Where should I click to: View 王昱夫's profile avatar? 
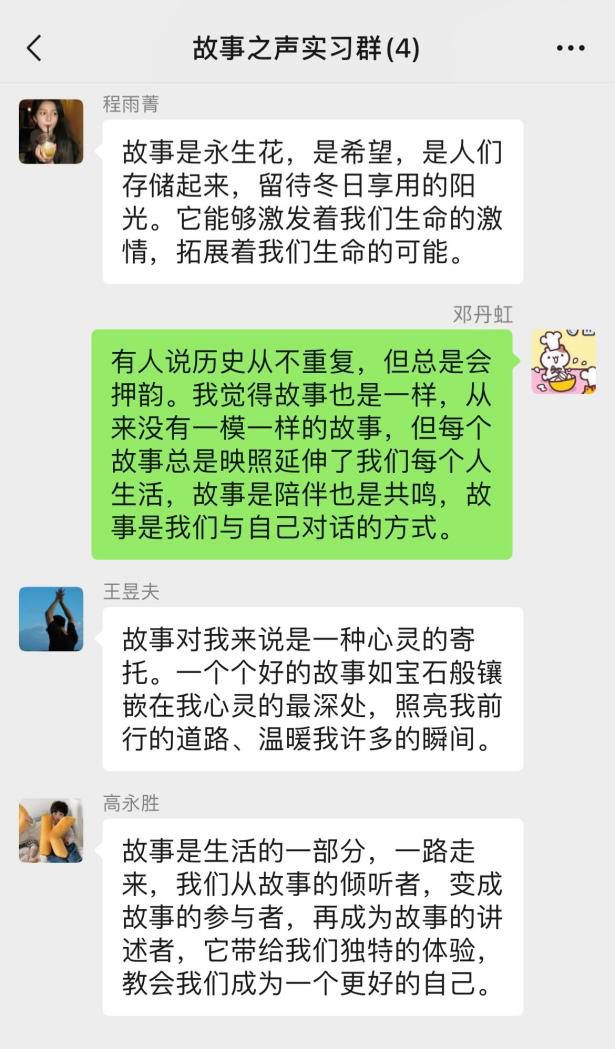[51, 619]
